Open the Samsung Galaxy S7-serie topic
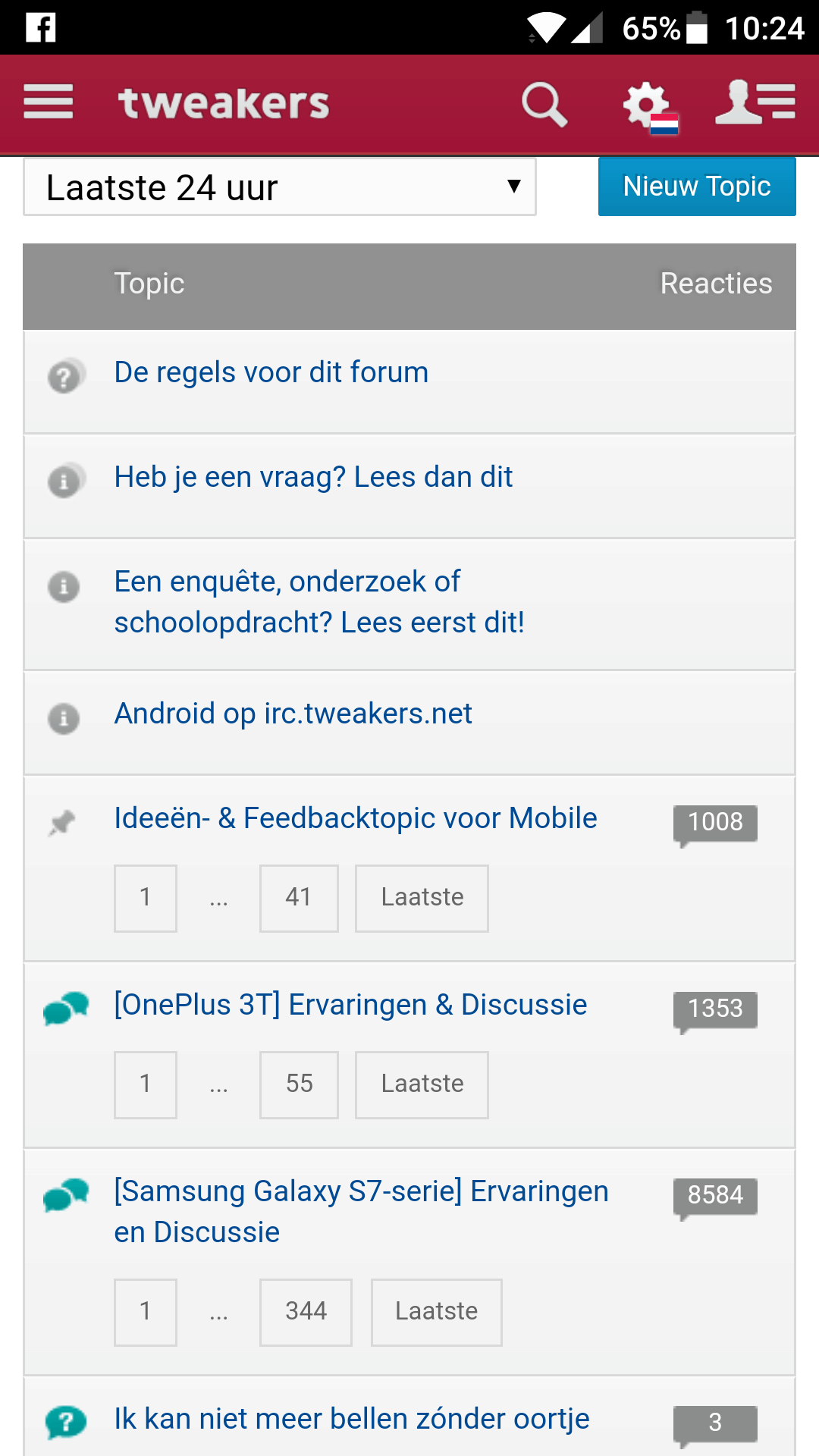 click(x=361, y=1212)
